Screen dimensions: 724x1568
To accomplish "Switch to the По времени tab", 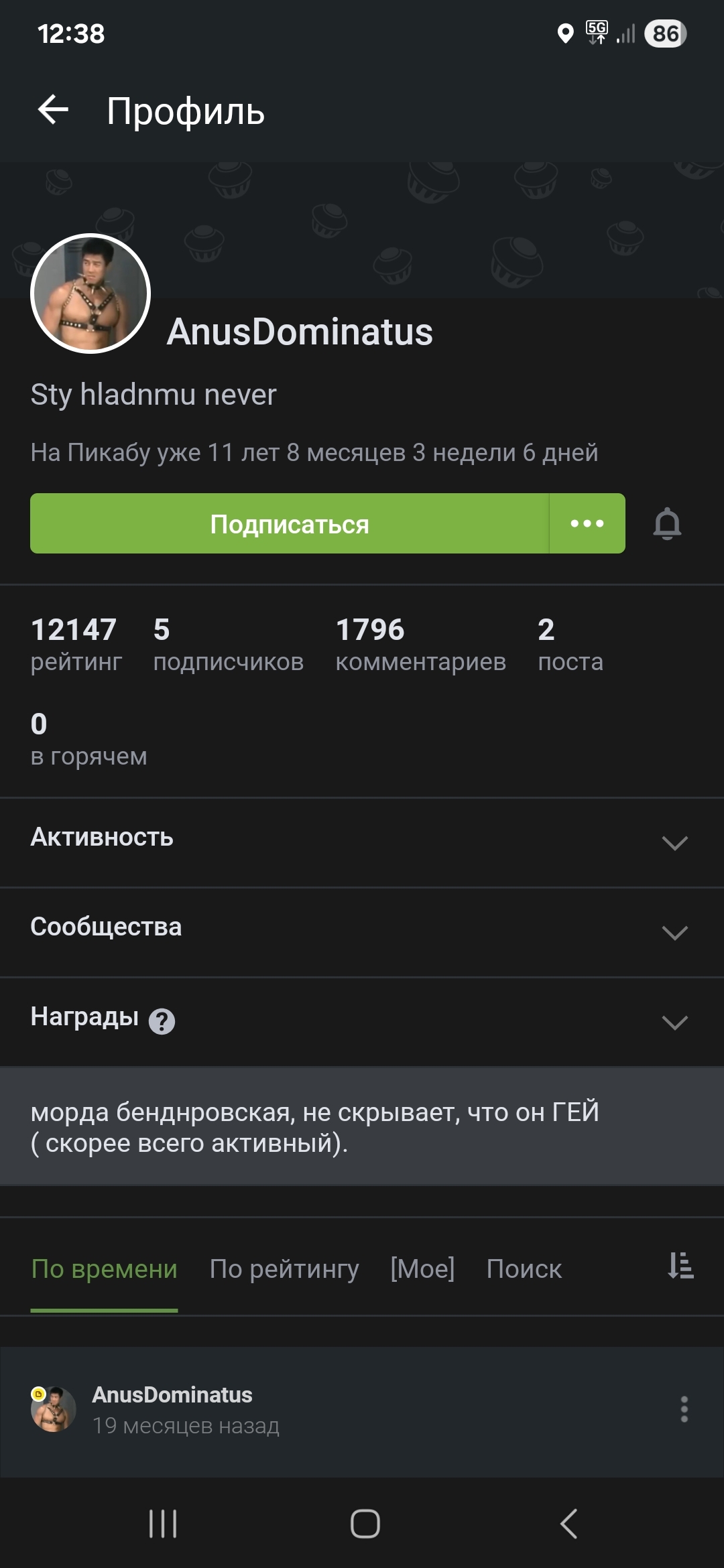I will click(105, 1268).
